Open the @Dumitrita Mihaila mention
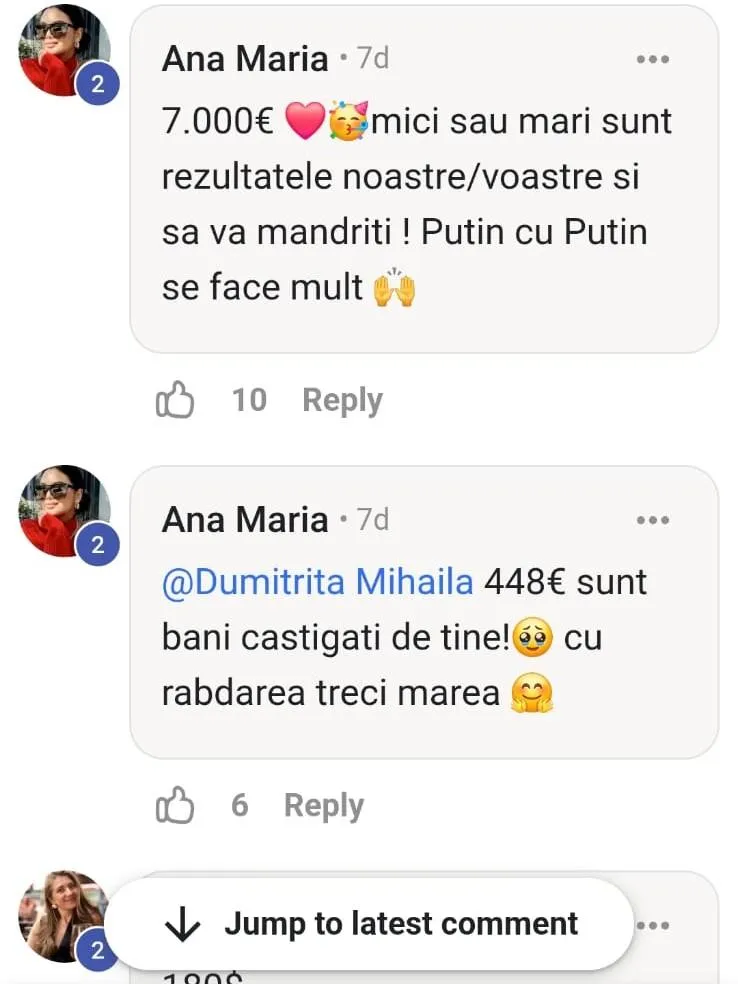The image size is (738, 984). click(x=318, y=582)
